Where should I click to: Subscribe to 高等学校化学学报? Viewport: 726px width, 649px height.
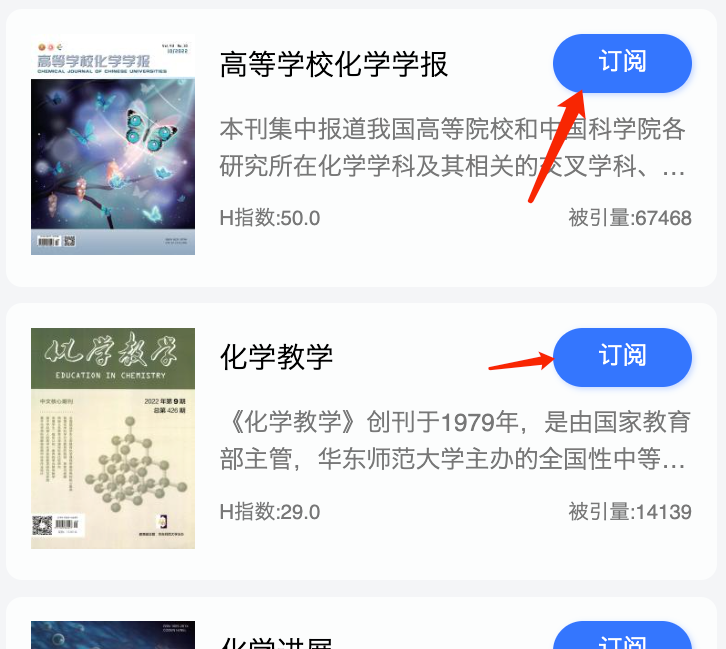pyautogui.click(x=622, y=63)
